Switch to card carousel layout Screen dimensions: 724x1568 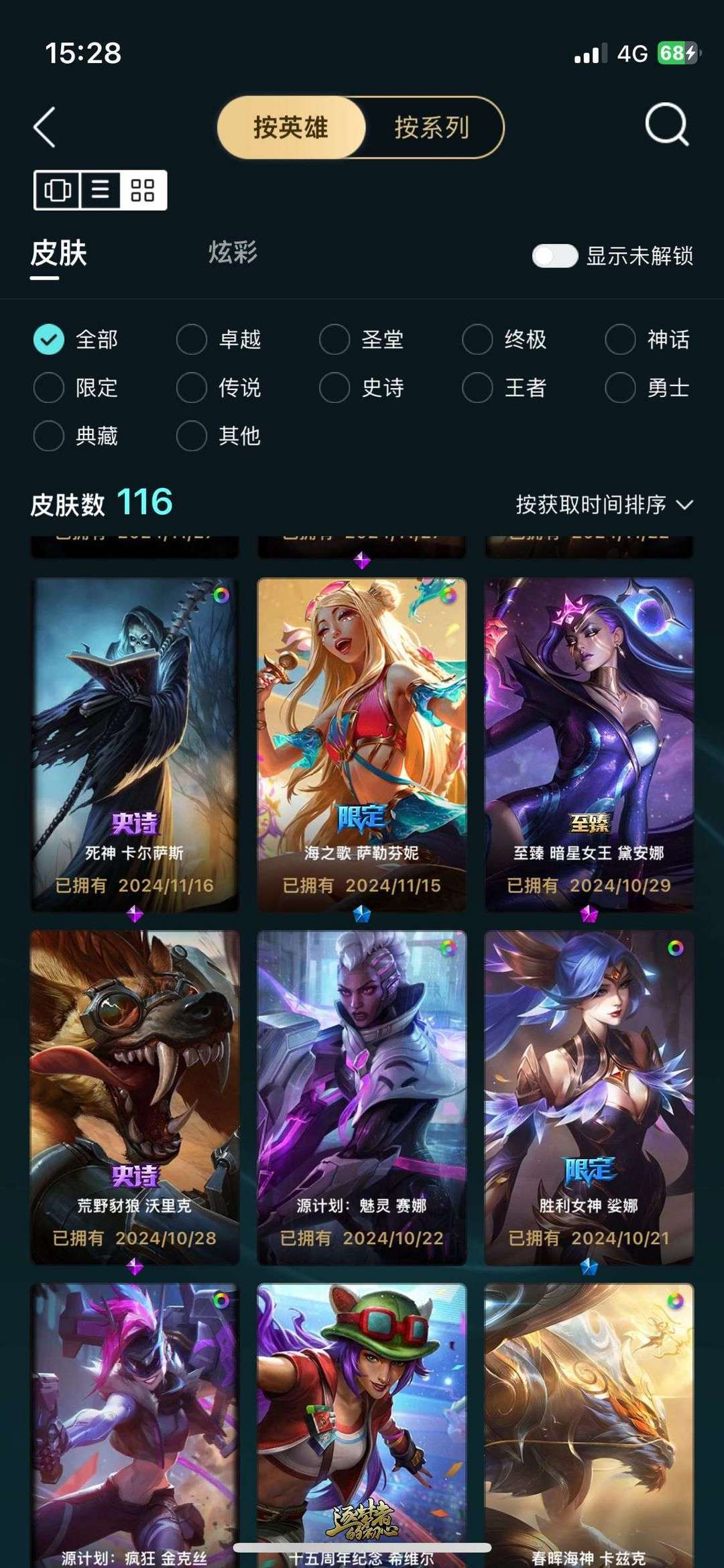57,190
